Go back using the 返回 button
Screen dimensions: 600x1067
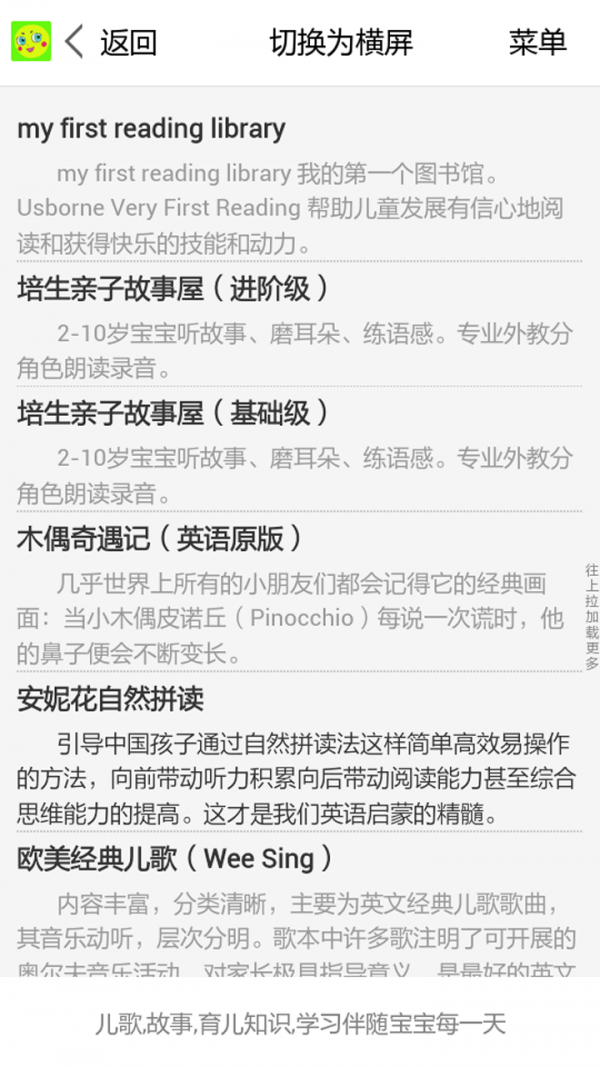click(112, 42)
